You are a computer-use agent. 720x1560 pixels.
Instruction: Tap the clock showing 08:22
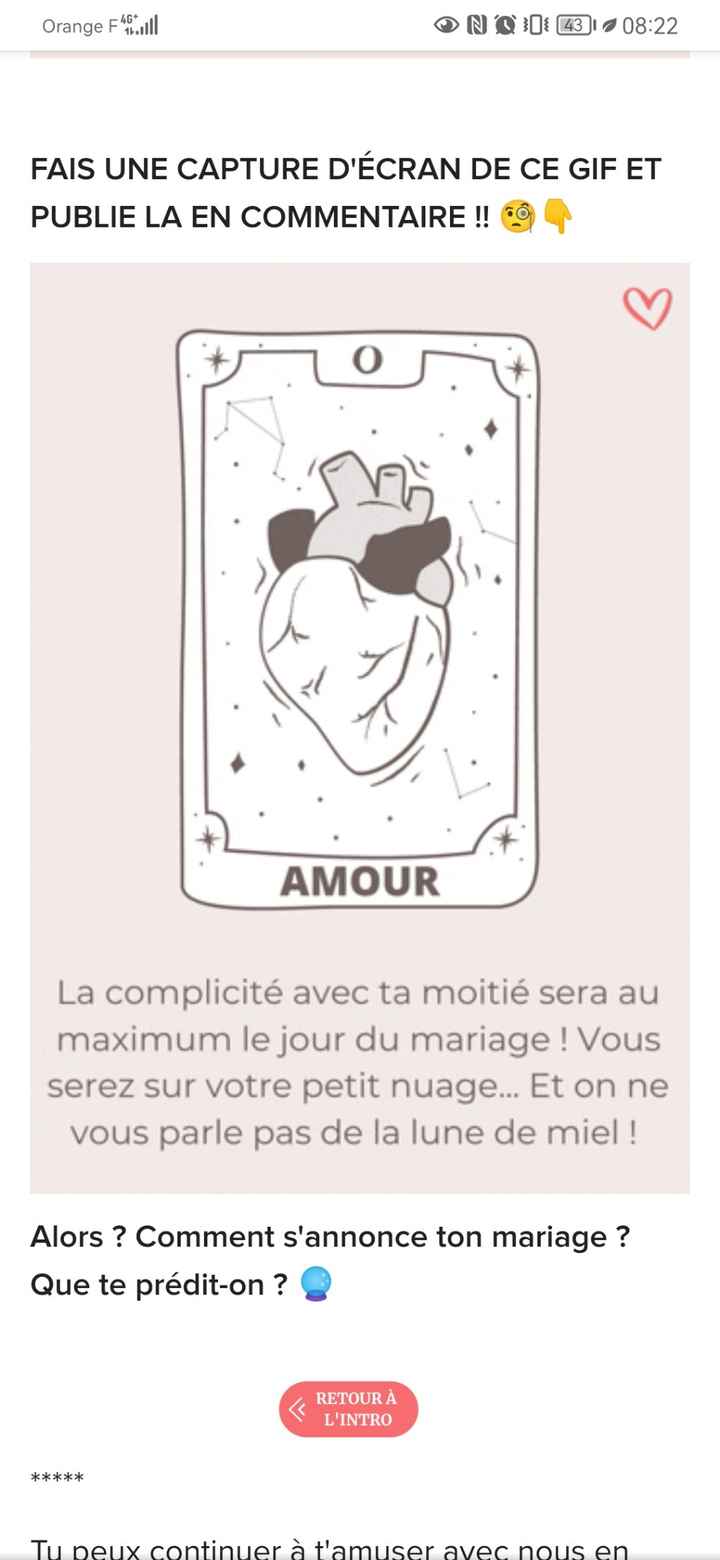[651, 27]
